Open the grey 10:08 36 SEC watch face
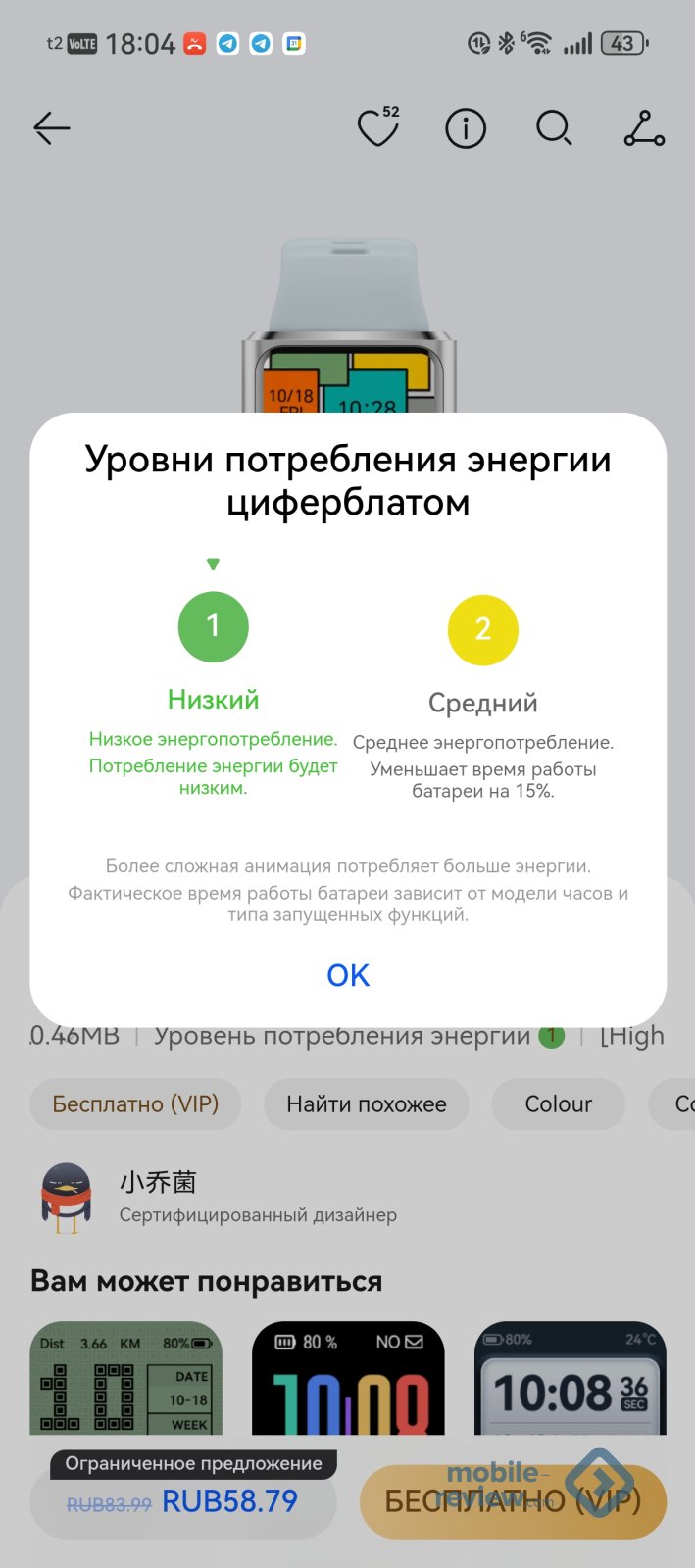 pyautogui.click(x=570, y=1380)
